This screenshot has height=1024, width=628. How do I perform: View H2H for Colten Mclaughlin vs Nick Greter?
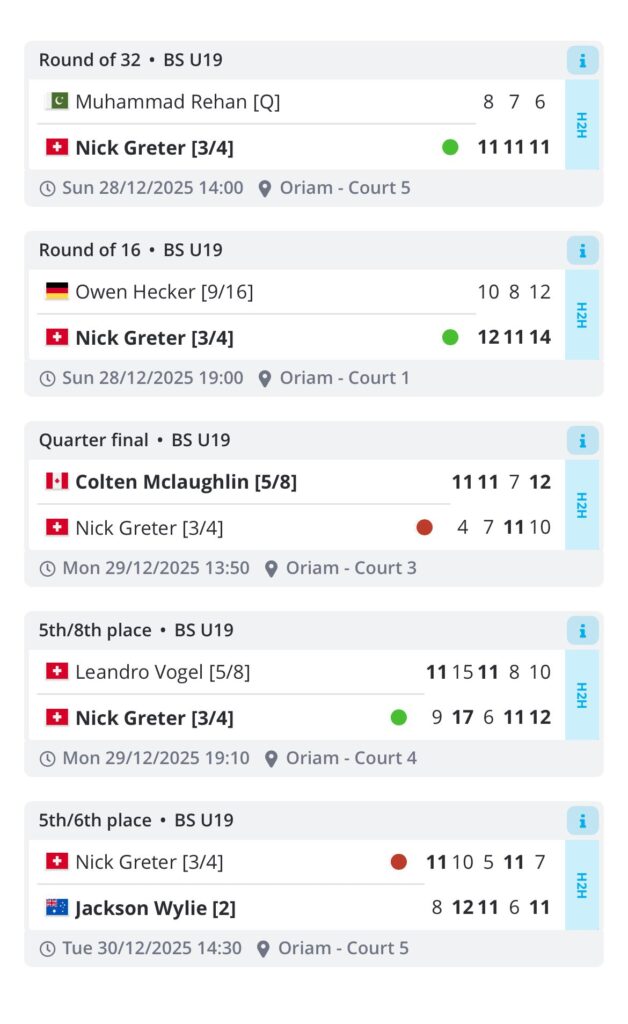(x=582, y=505)
